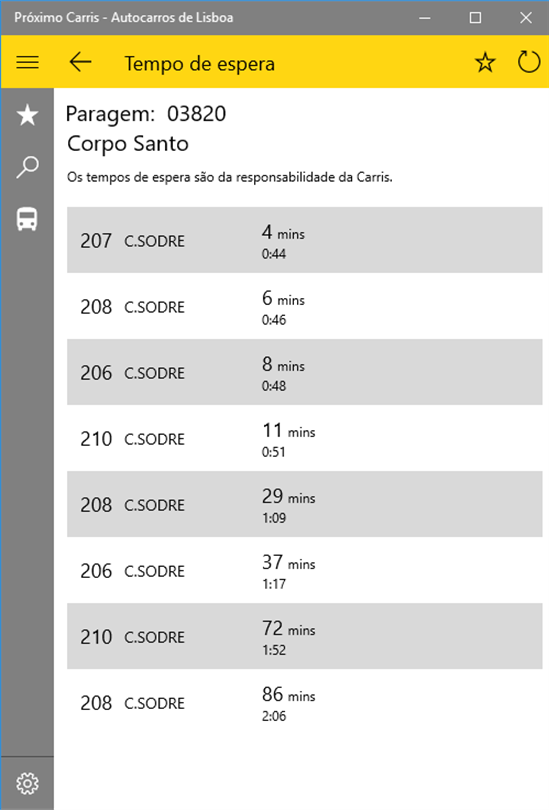Maximize the app window
This screenshot has height=810, width=549.
[x=475, y=18]
